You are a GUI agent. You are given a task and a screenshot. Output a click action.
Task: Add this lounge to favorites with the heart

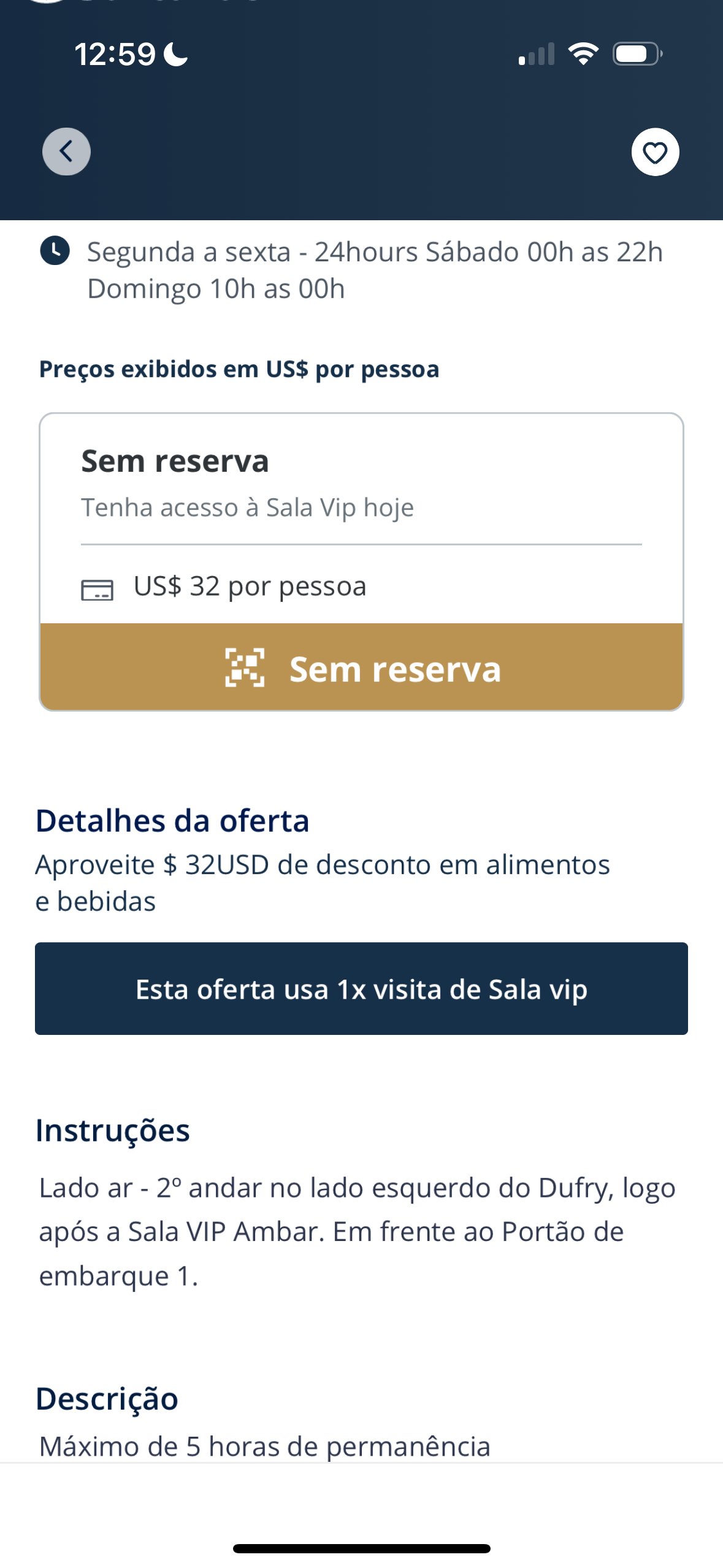tap(655, 152)
